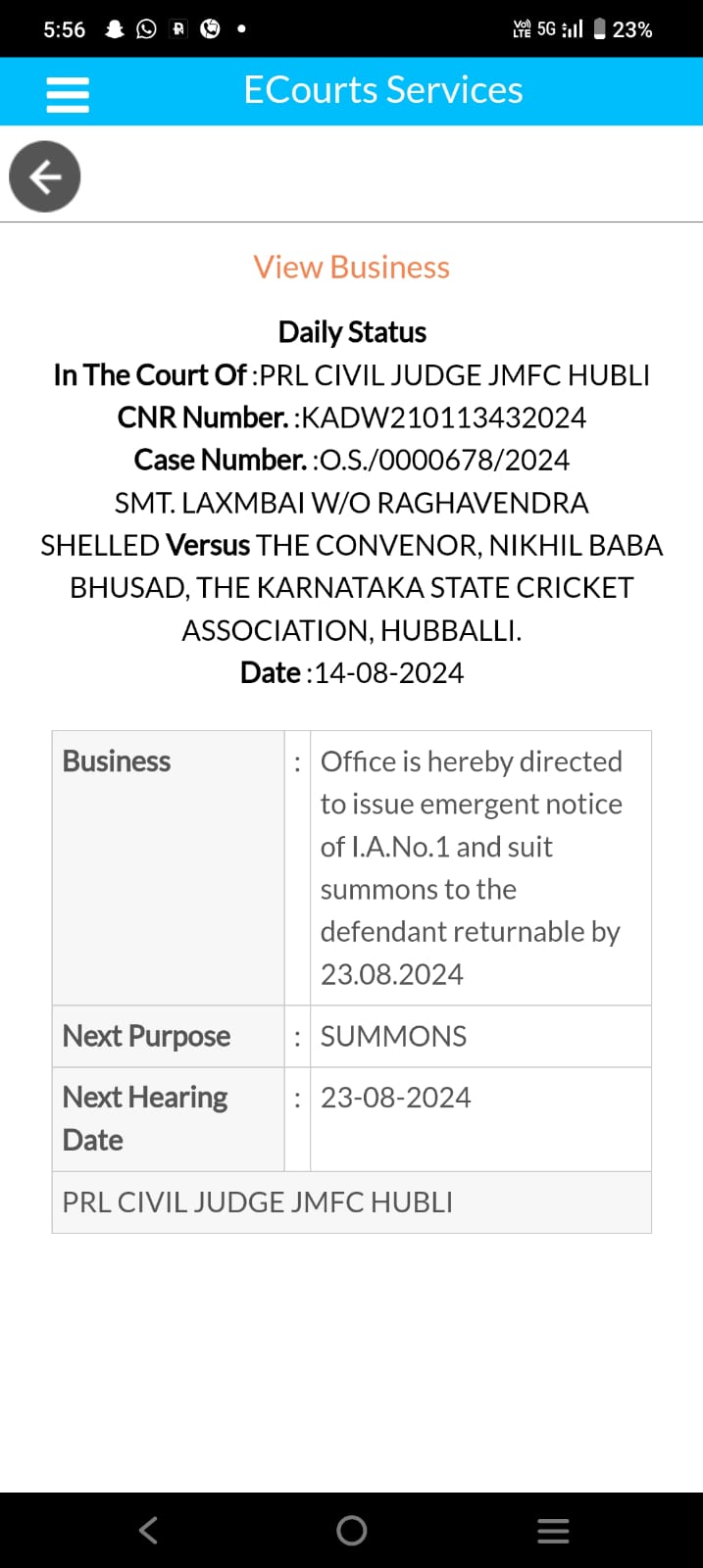Go back with the round arrow button
Image resolution: width=703 pixels, height=1568 pixels.
pyautogui.click(x=45, y=176)
